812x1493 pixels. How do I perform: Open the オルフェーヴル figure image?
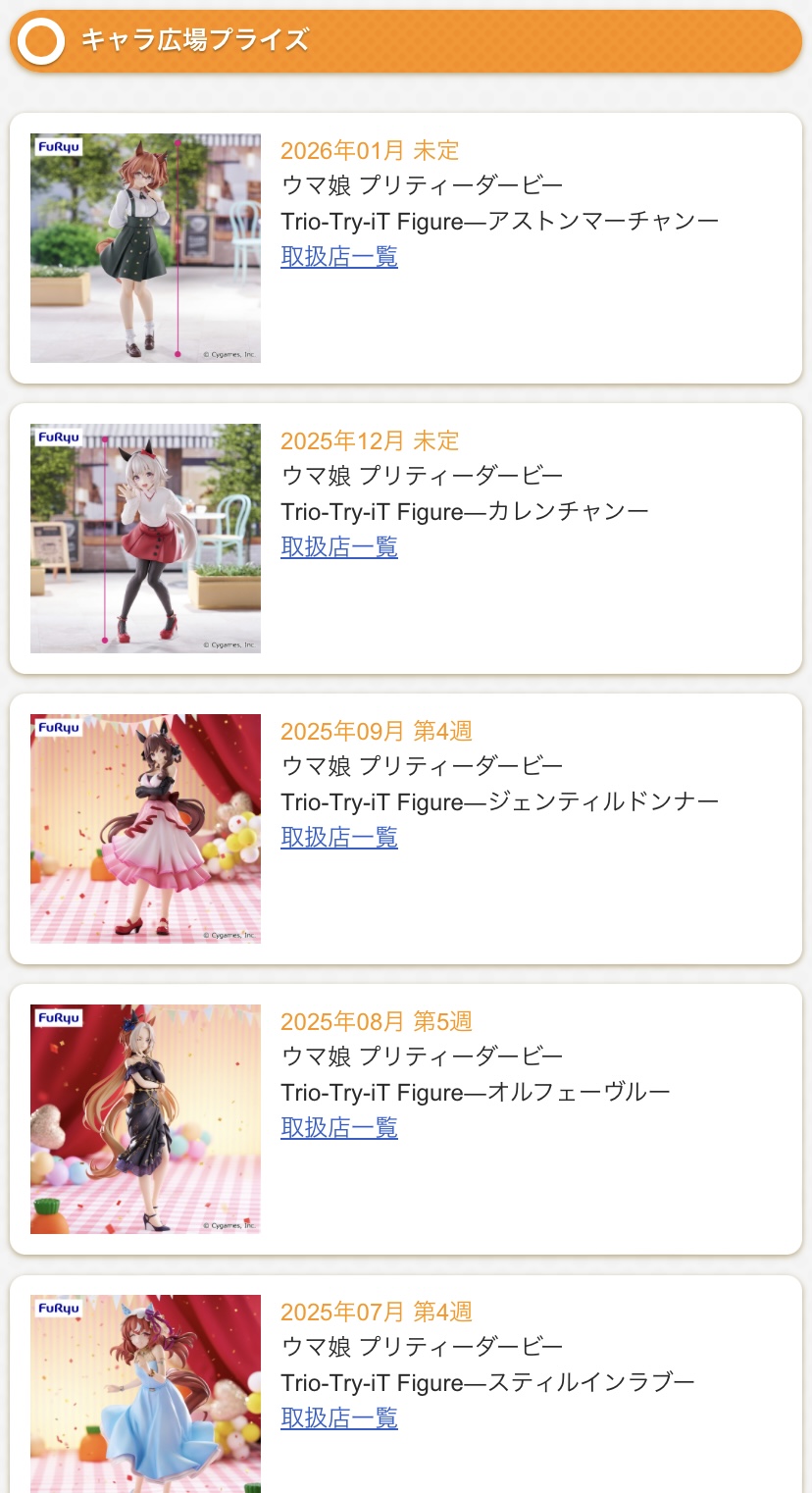[x=145, y=1119]
